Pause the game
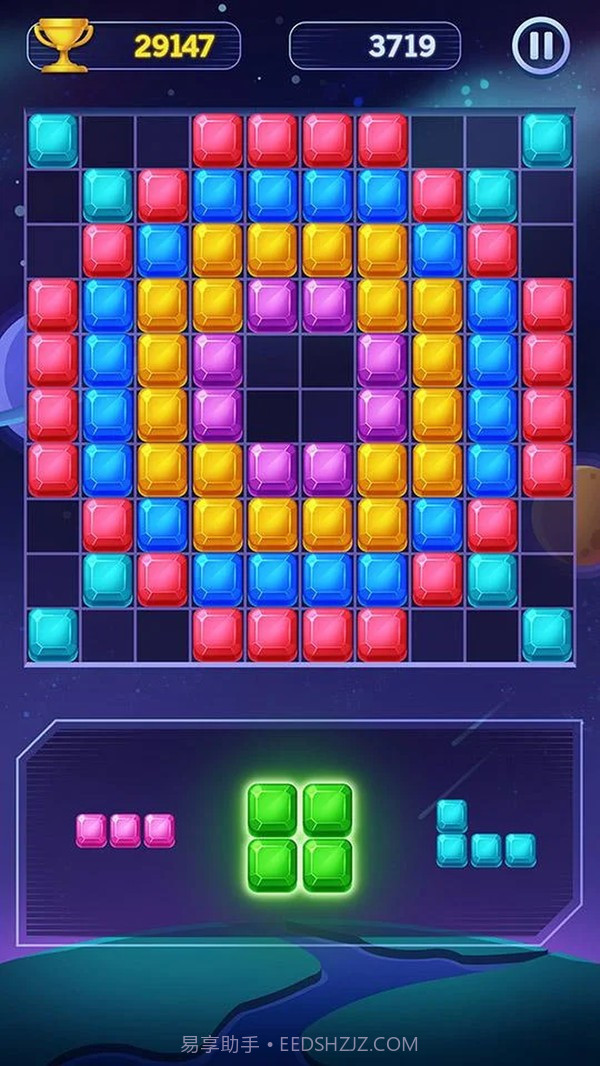Viewport: 600px width, 1066px height. click(x=541, y=46)
